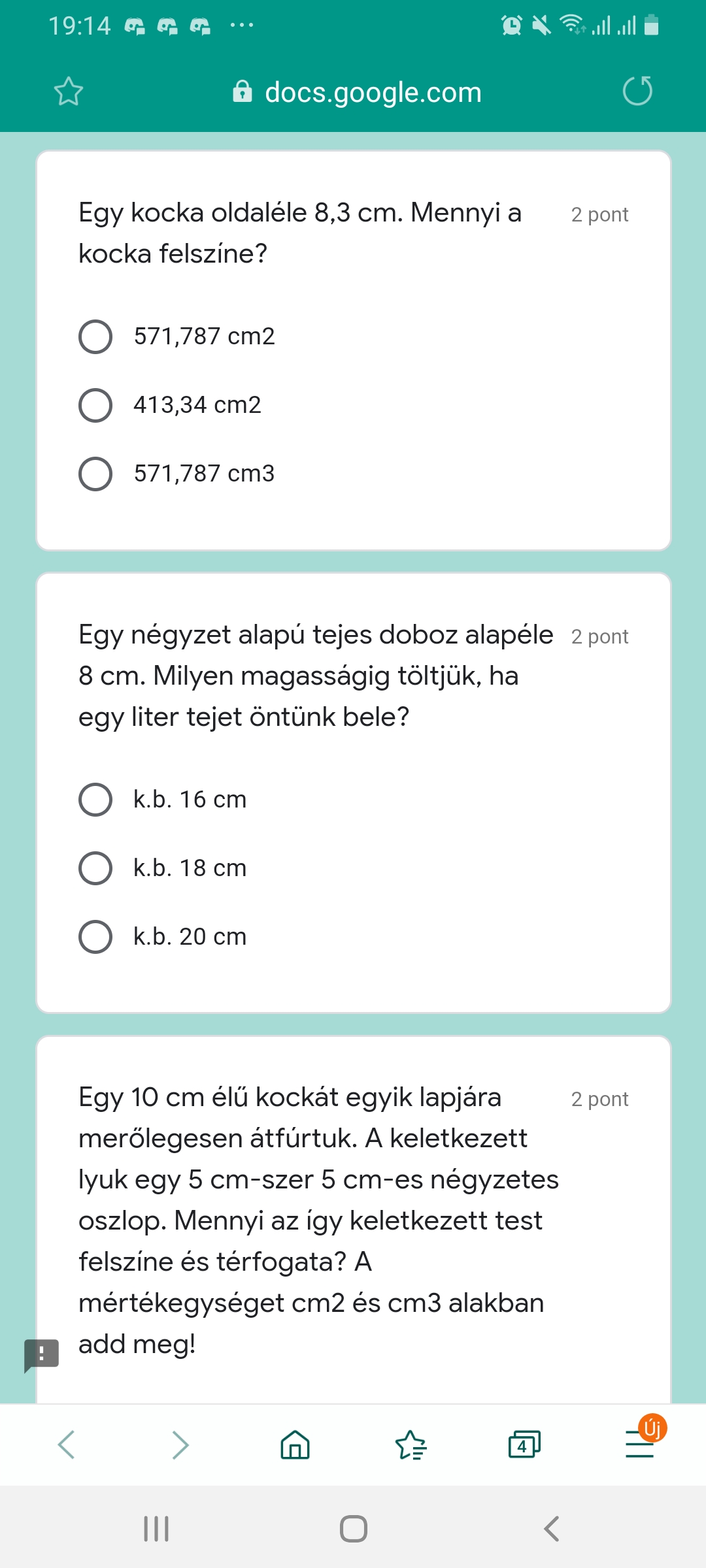View the 4 open tabs
The width and height of the screenshot is (706, 1568).
[x=524, y=1445]
